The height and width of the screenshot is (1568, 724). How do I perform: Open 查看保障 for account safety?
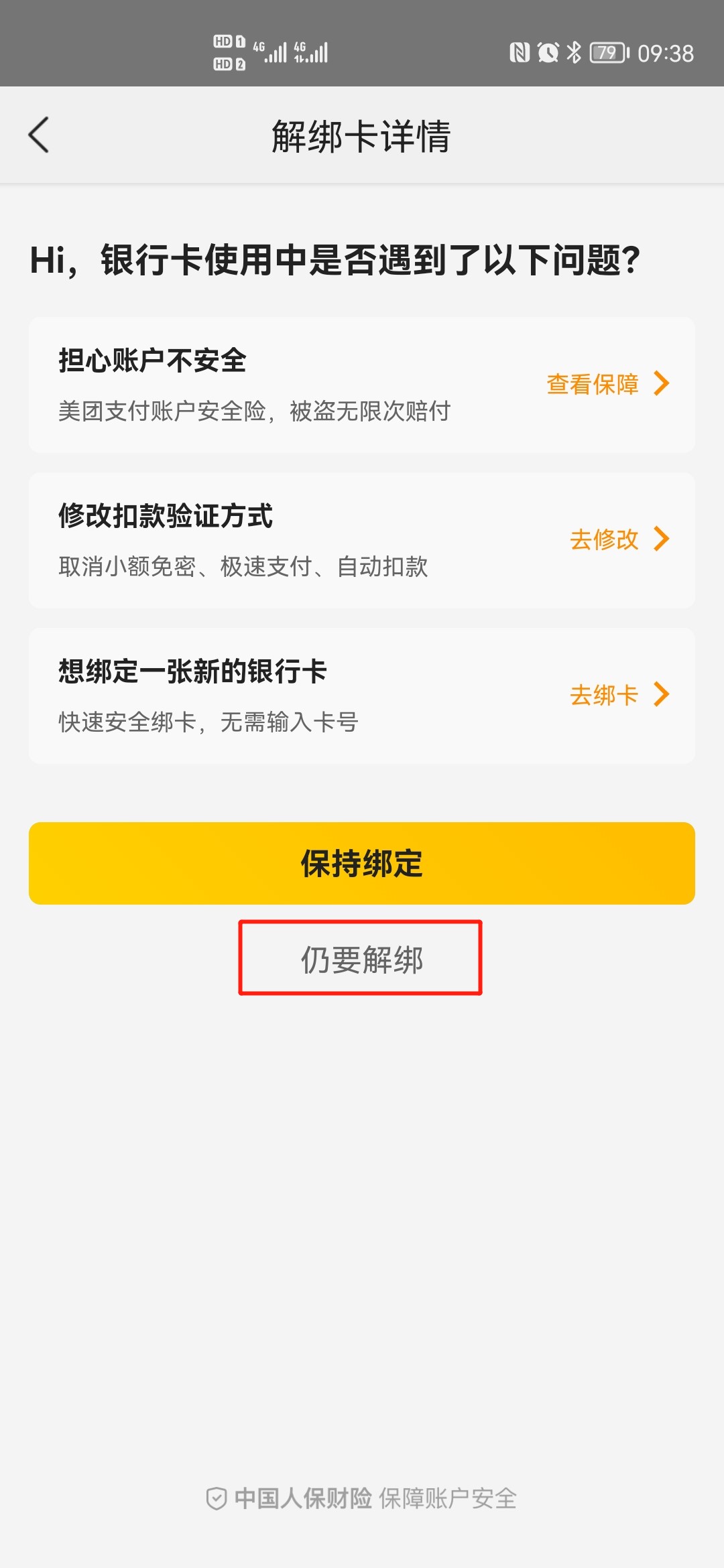coord(608,384)
